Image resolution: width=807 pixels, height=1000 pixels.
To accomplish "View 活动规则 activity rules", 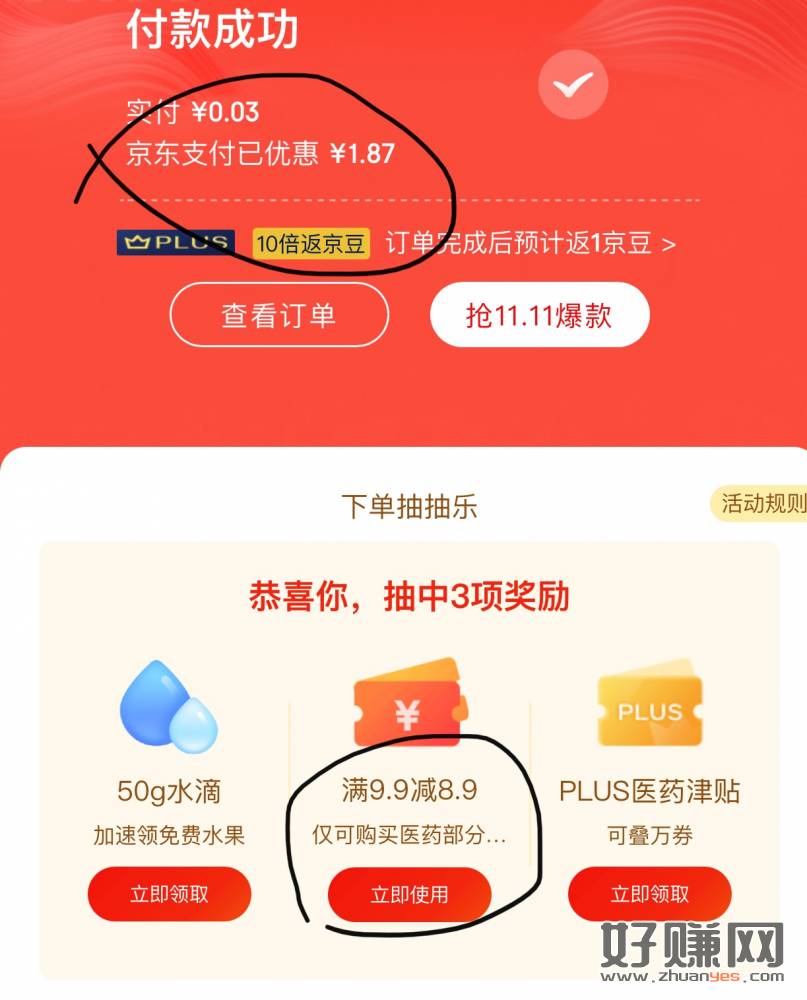I will 762,503.
